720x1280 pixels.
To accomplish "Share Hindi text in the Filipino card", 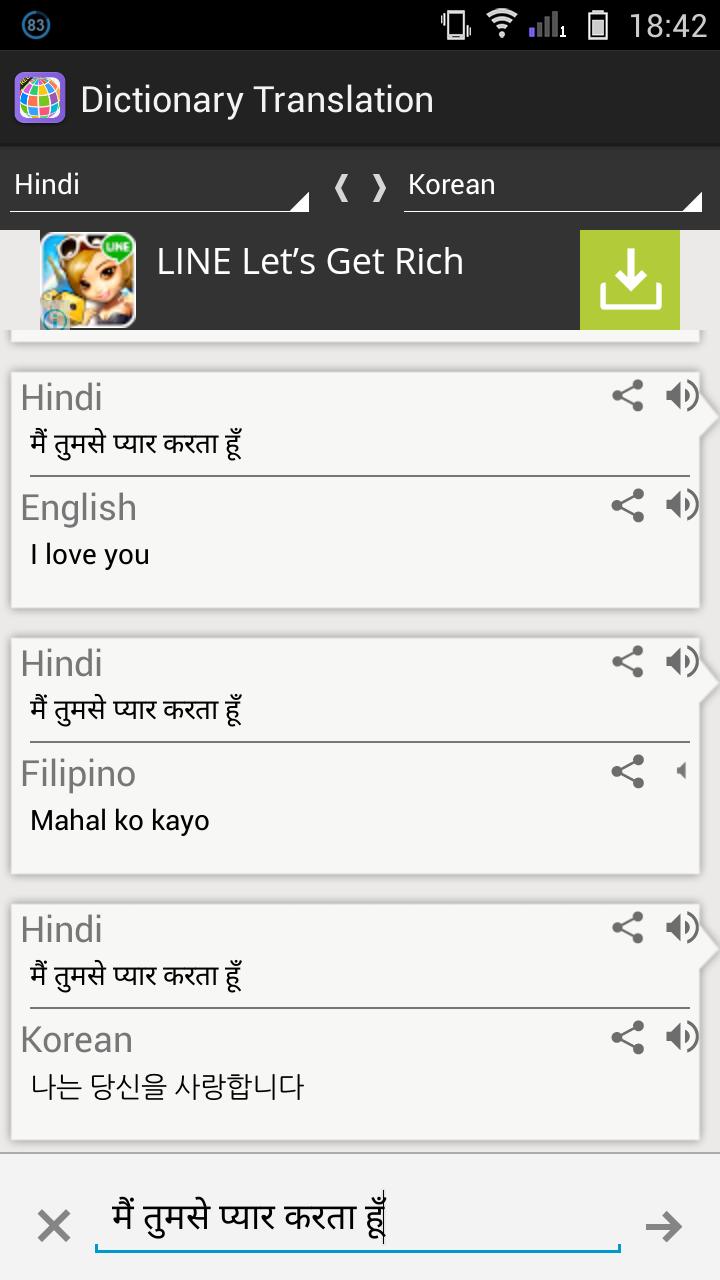I will point(627,662).
